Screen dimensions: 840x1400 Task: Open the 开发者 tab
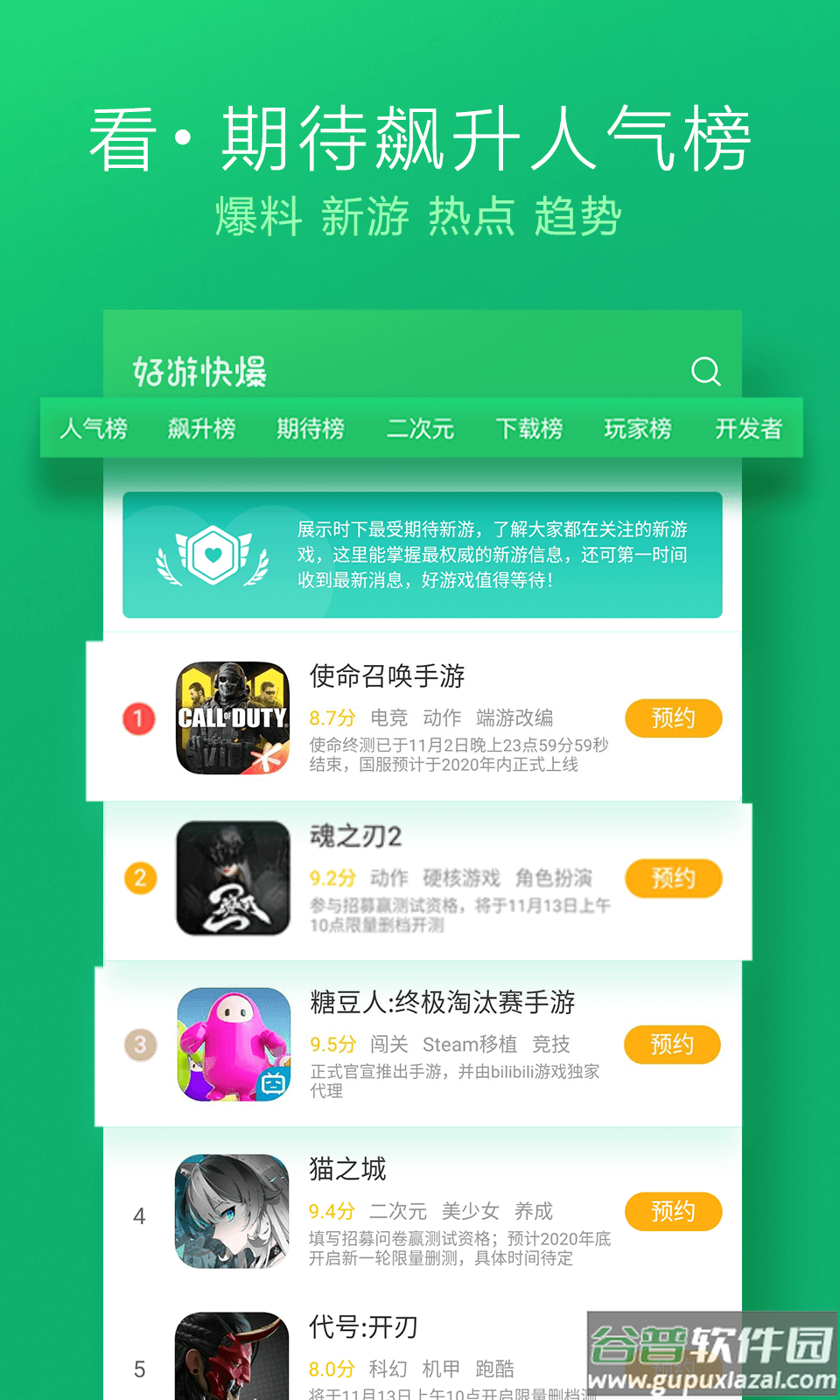(x=746, y=430)
